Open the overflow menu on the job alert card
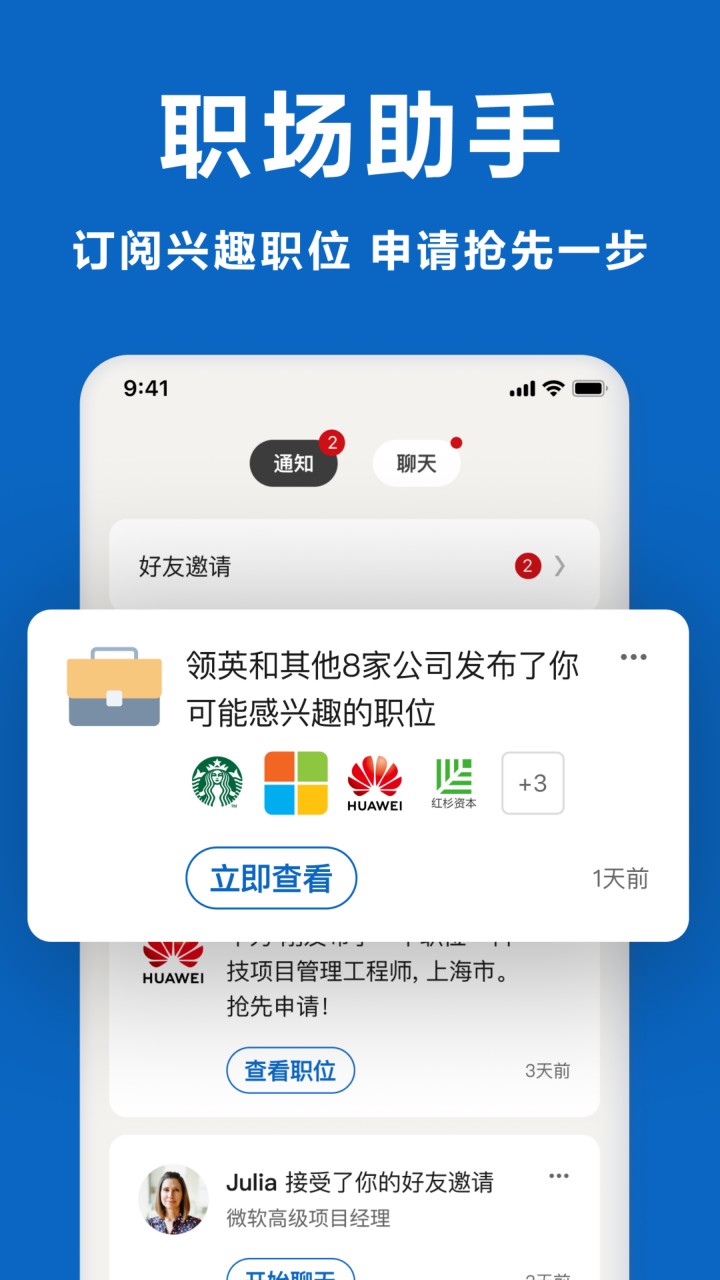The height and width of the screenshot is (1280, 720). click(634, 657)
